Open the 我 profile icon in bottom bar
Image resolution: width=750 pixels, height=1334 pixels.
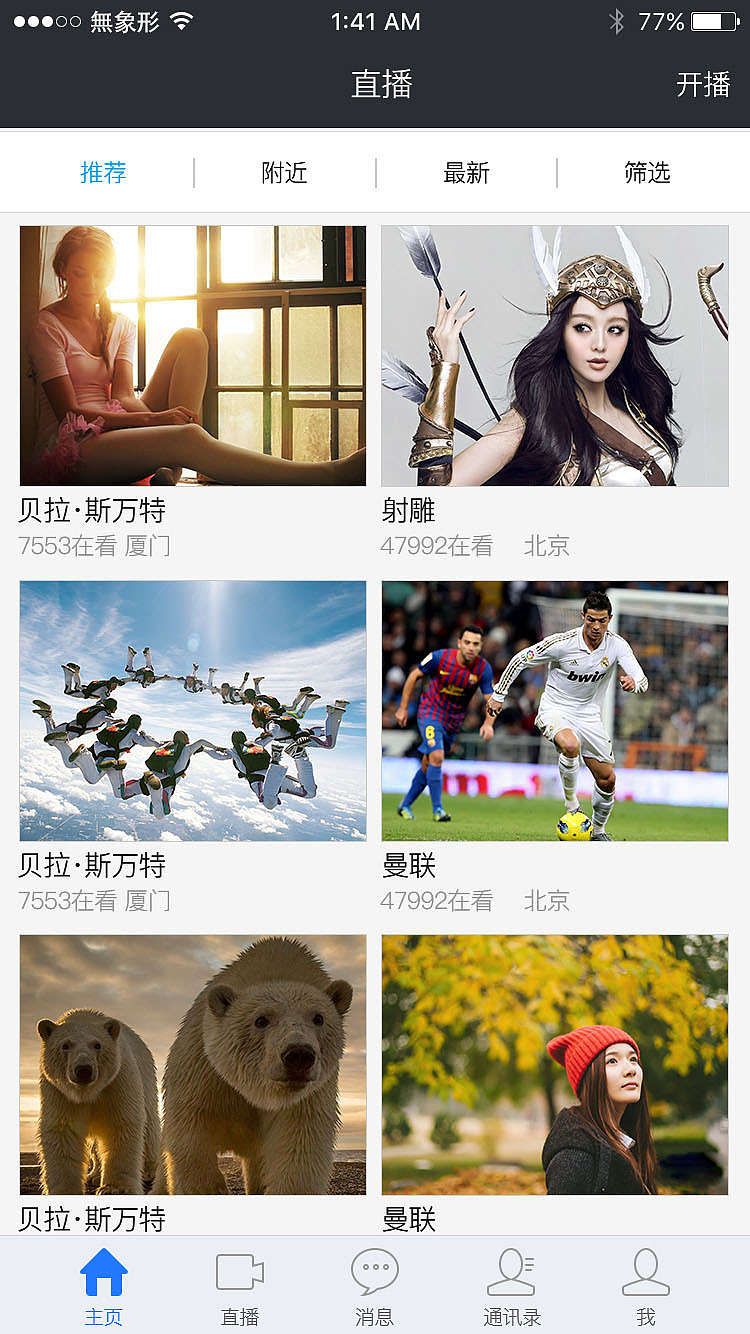coord(645,1272)
